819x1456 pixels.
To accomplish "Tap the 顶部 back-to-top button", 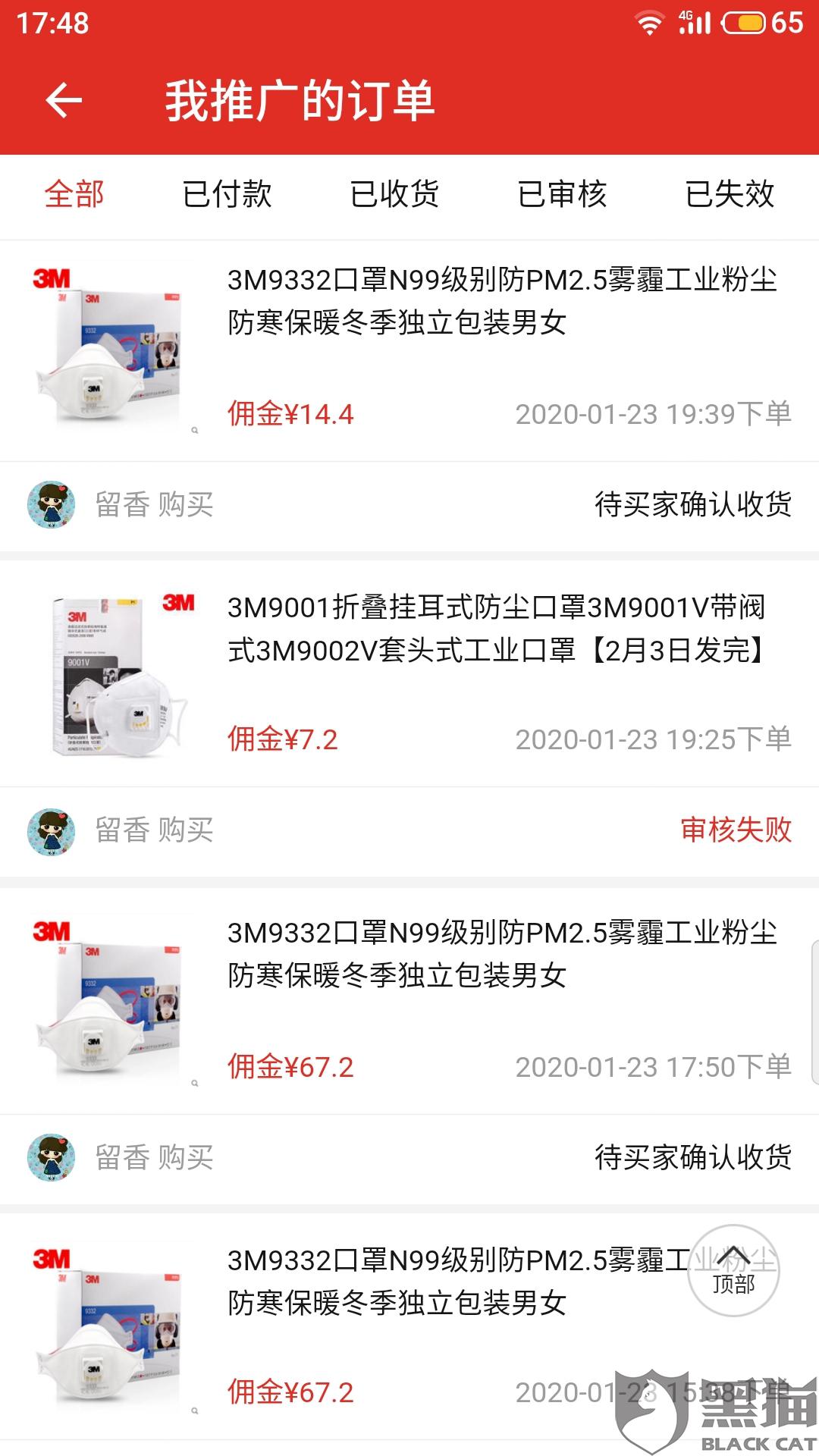I will [733, 1271].
